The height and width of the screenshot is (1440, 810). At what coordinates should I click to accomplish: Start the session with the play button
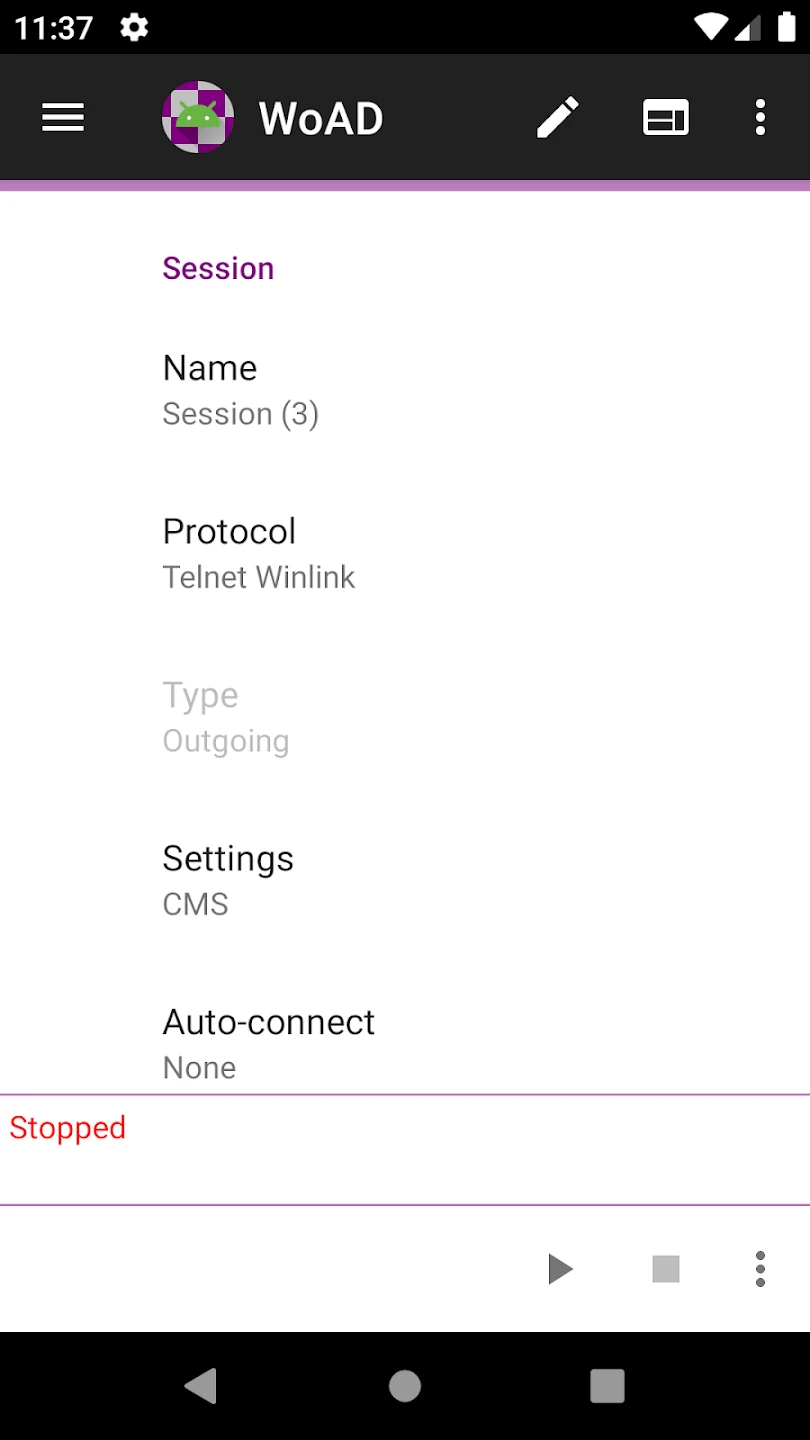click(560, 1269)
